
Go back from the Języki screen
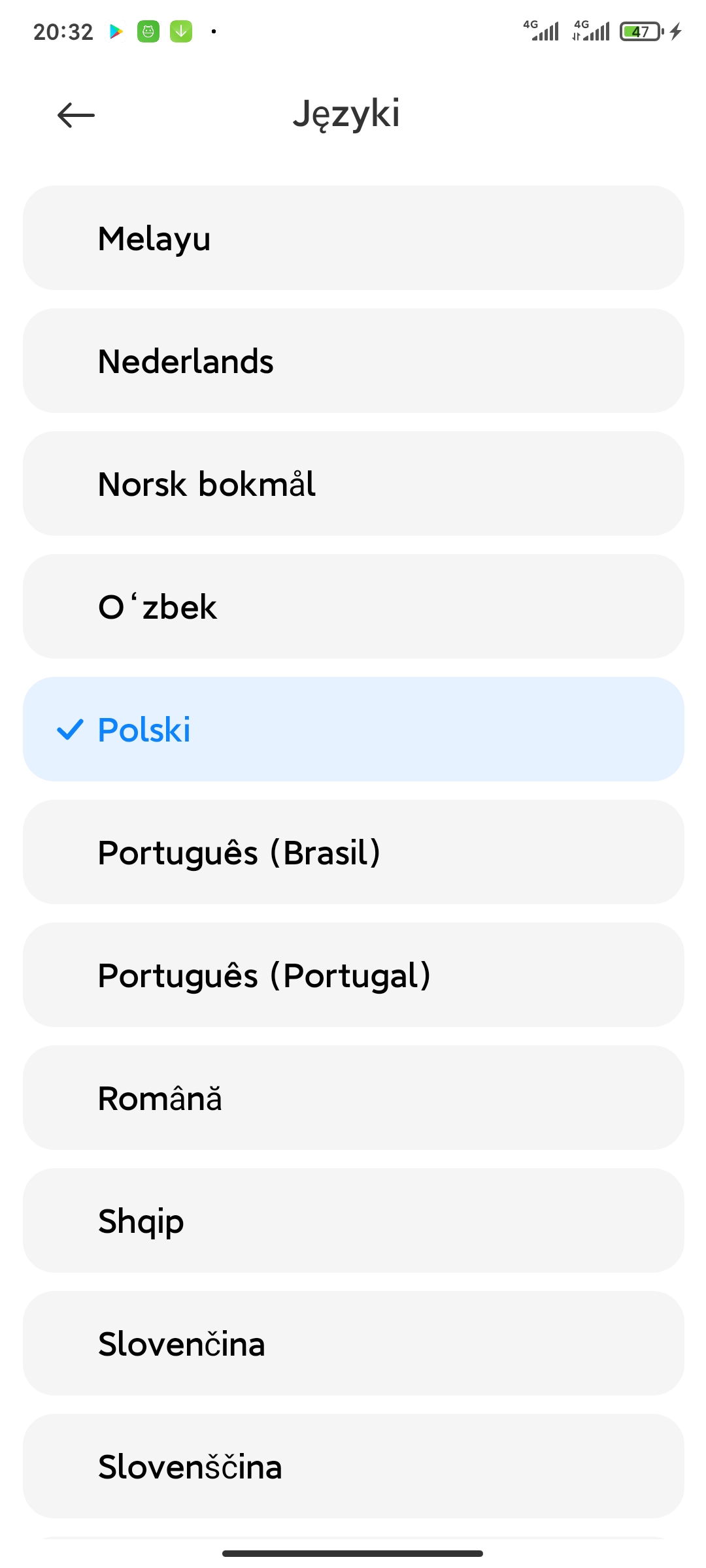coord(76,115)
